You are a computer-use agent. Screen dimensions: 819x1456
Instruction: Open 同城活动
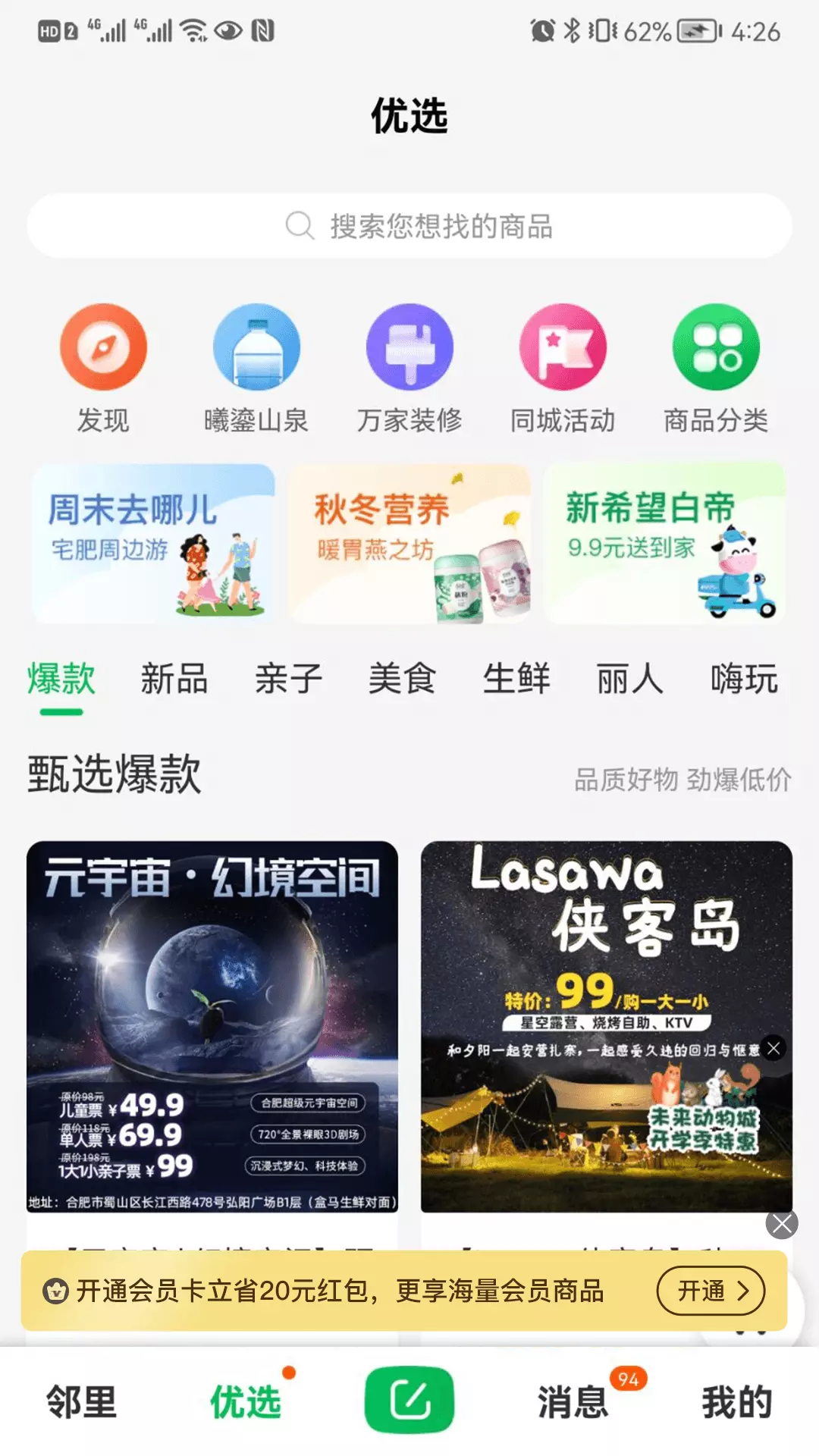[563, 369]
